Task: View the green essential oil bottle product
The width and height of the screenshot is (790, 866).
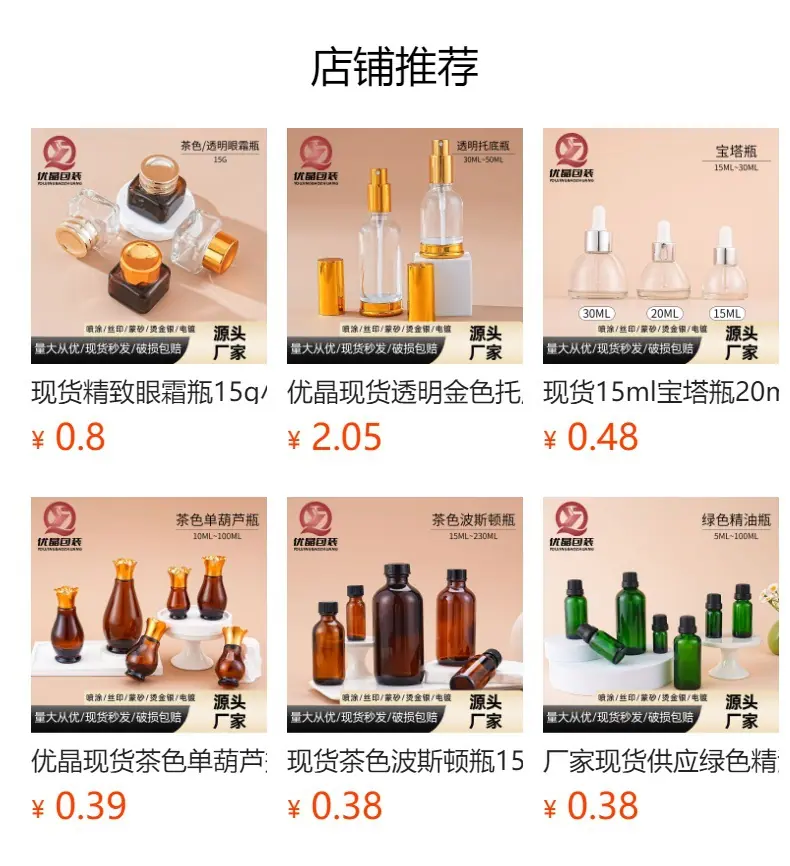Action: (x=661, y=615)
